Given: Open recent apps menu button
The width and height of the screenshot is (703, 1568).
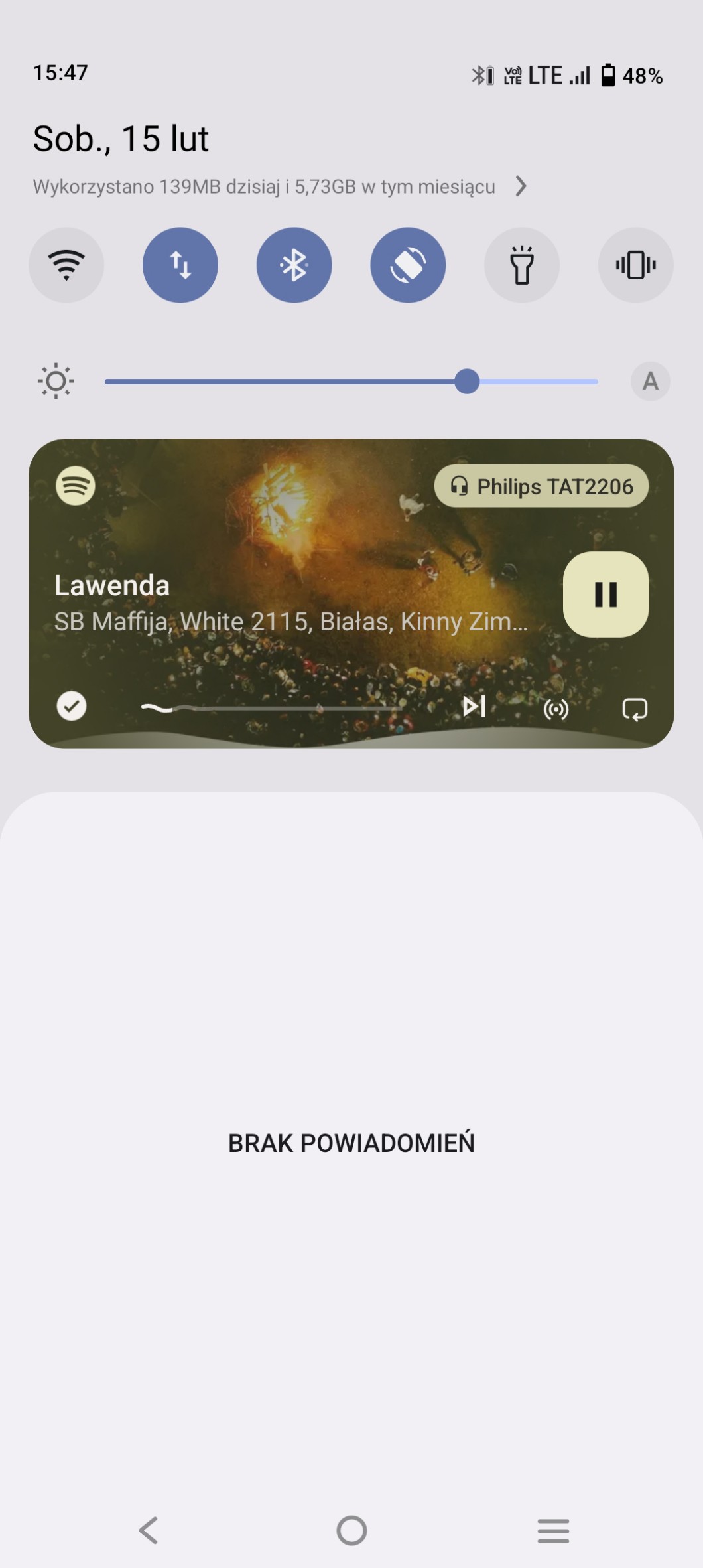Looking at the screenshot, I should pyautogui.click(x=553, y=1530).
